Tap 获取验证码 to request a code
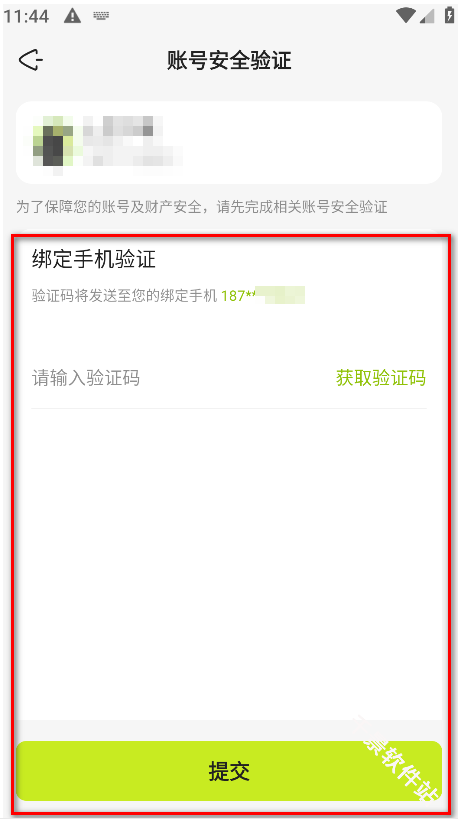This screenshot has width=458, height=820. [381, 378]
